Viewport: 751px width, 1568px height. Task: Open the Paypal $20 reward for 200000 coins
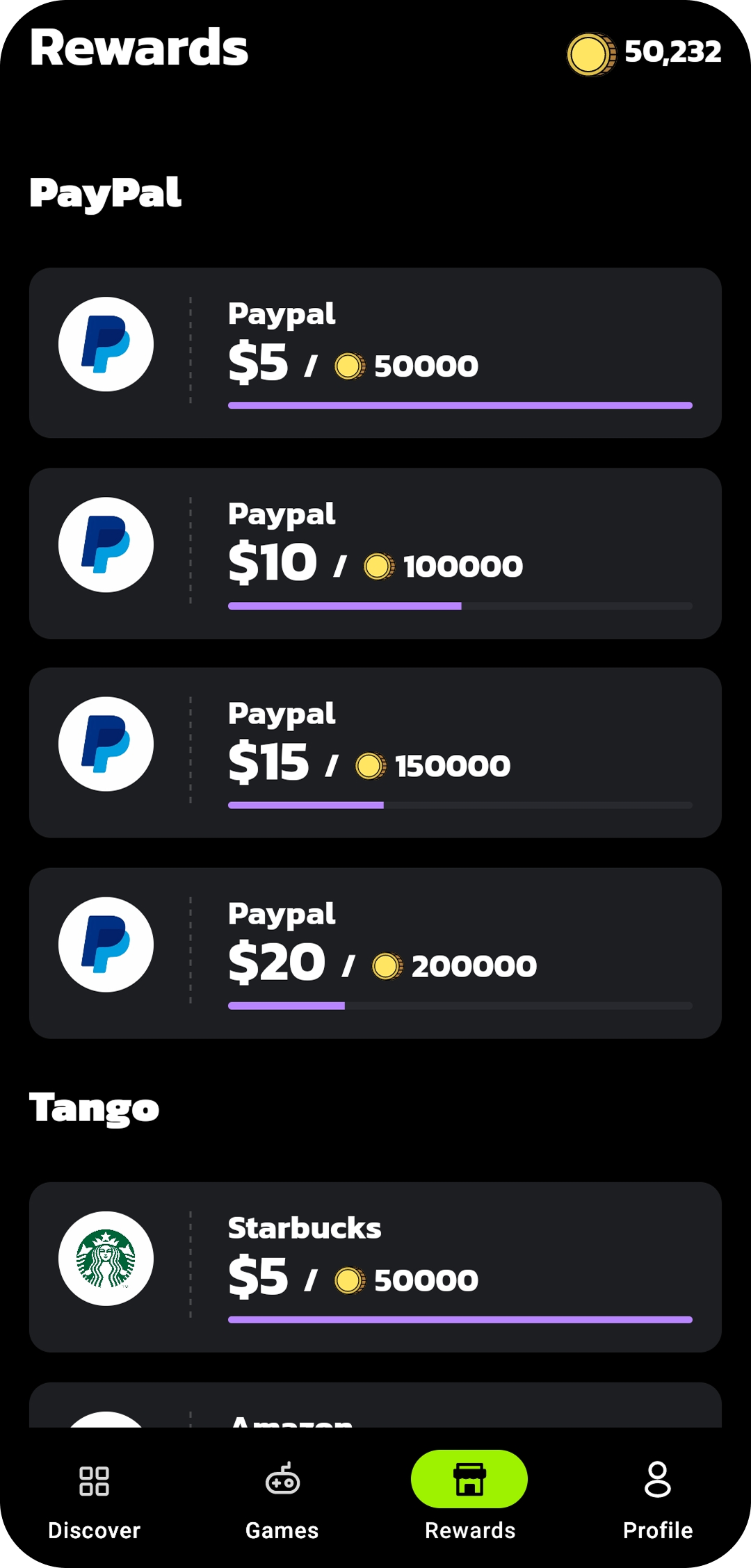point(375,953)
